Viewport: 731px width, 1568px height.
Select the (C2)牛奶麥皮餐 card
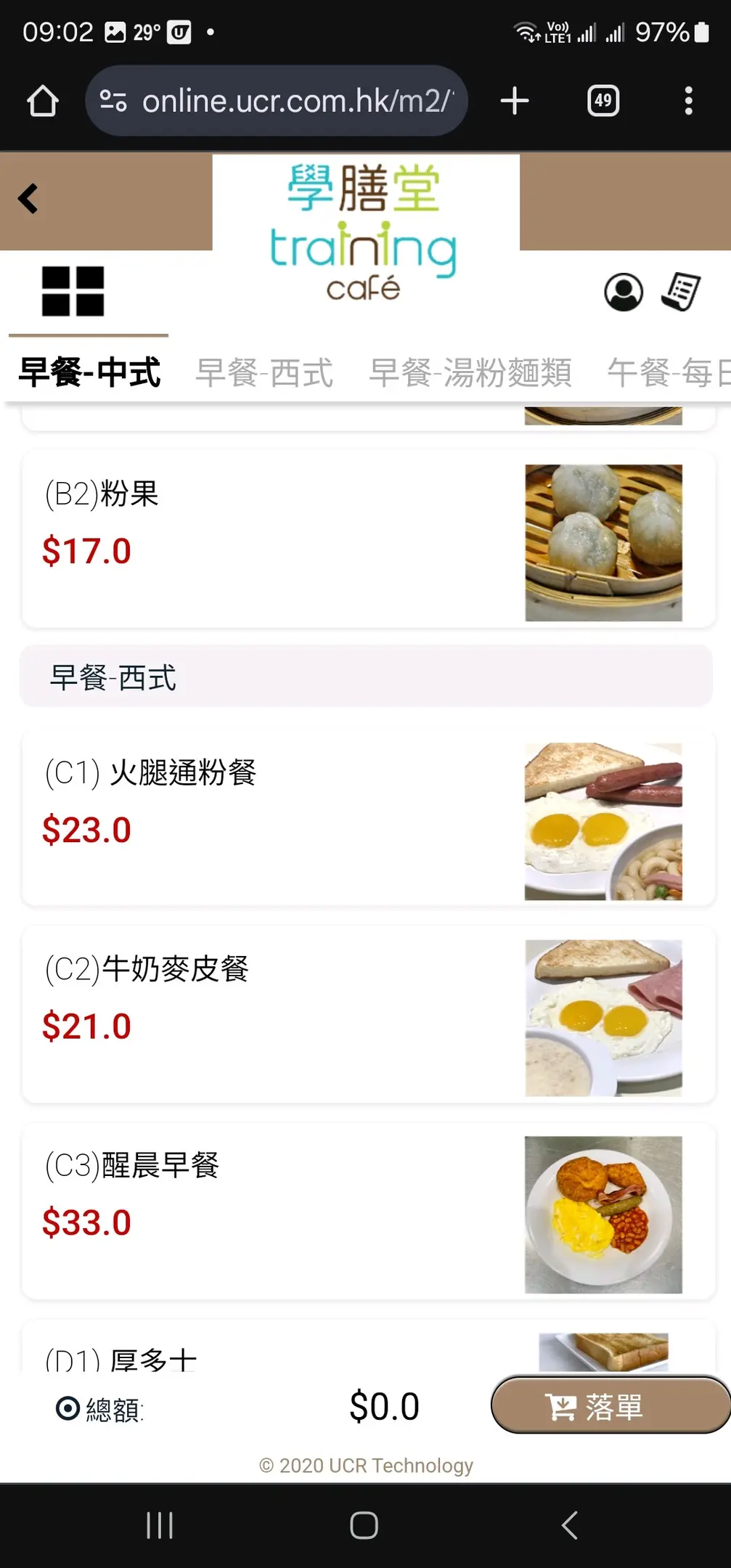click(368, 1015)
